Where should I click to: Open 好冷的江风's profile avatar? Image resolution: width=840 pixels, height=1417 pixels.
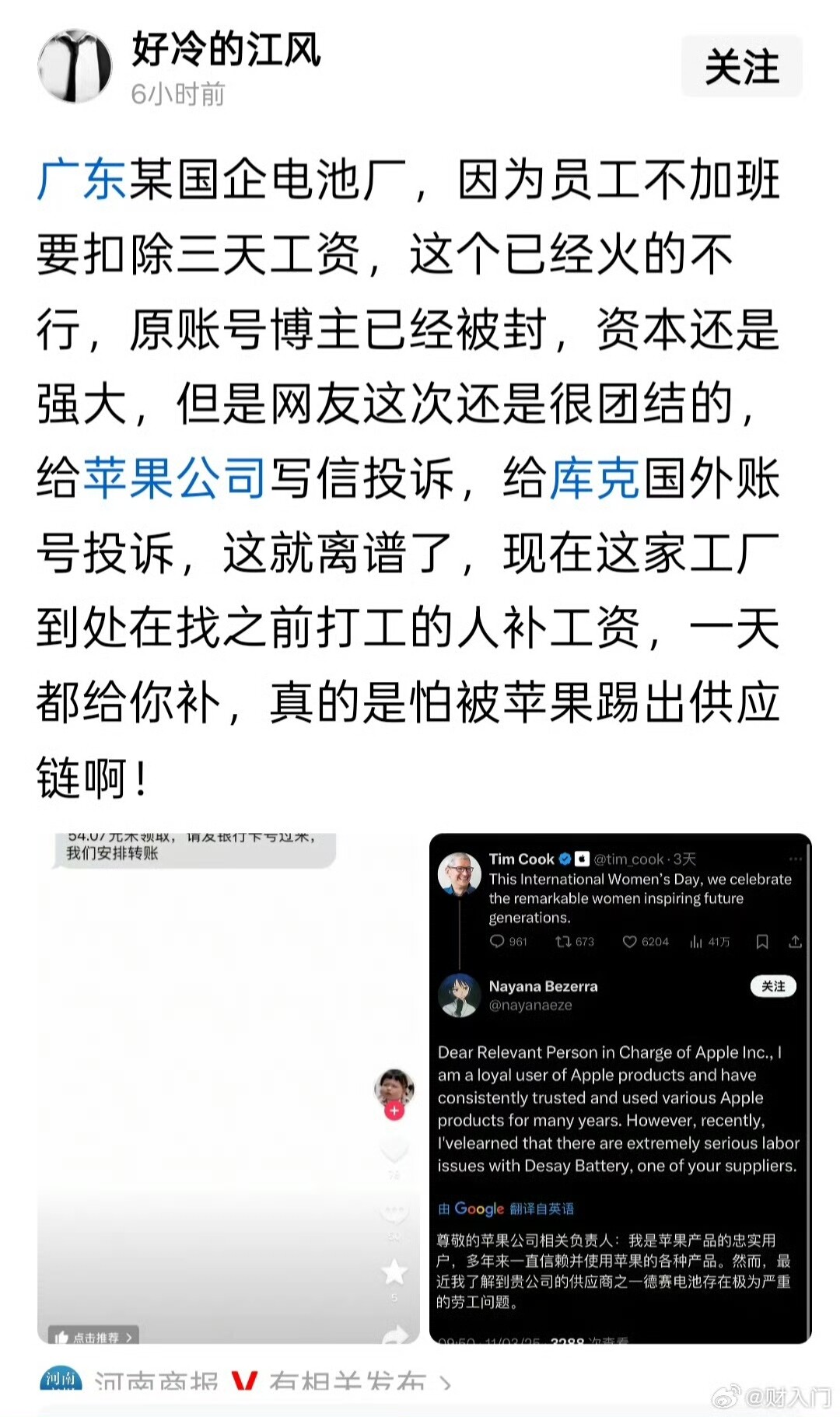[75, 66]
